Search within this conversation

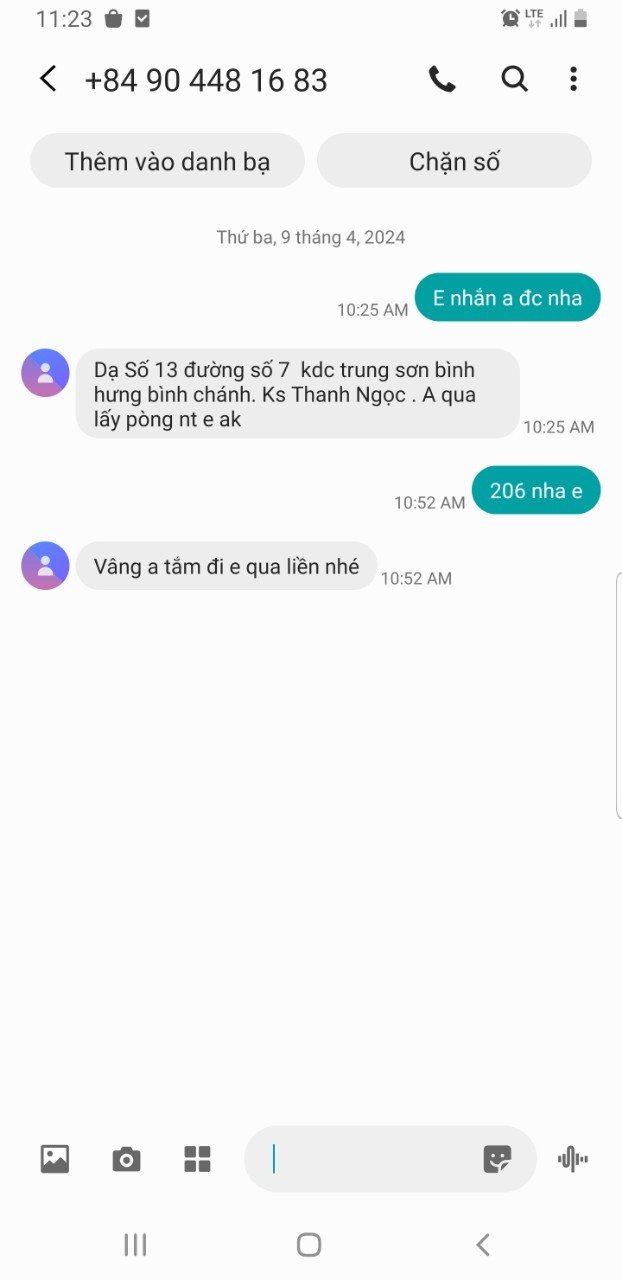(514, 79)
